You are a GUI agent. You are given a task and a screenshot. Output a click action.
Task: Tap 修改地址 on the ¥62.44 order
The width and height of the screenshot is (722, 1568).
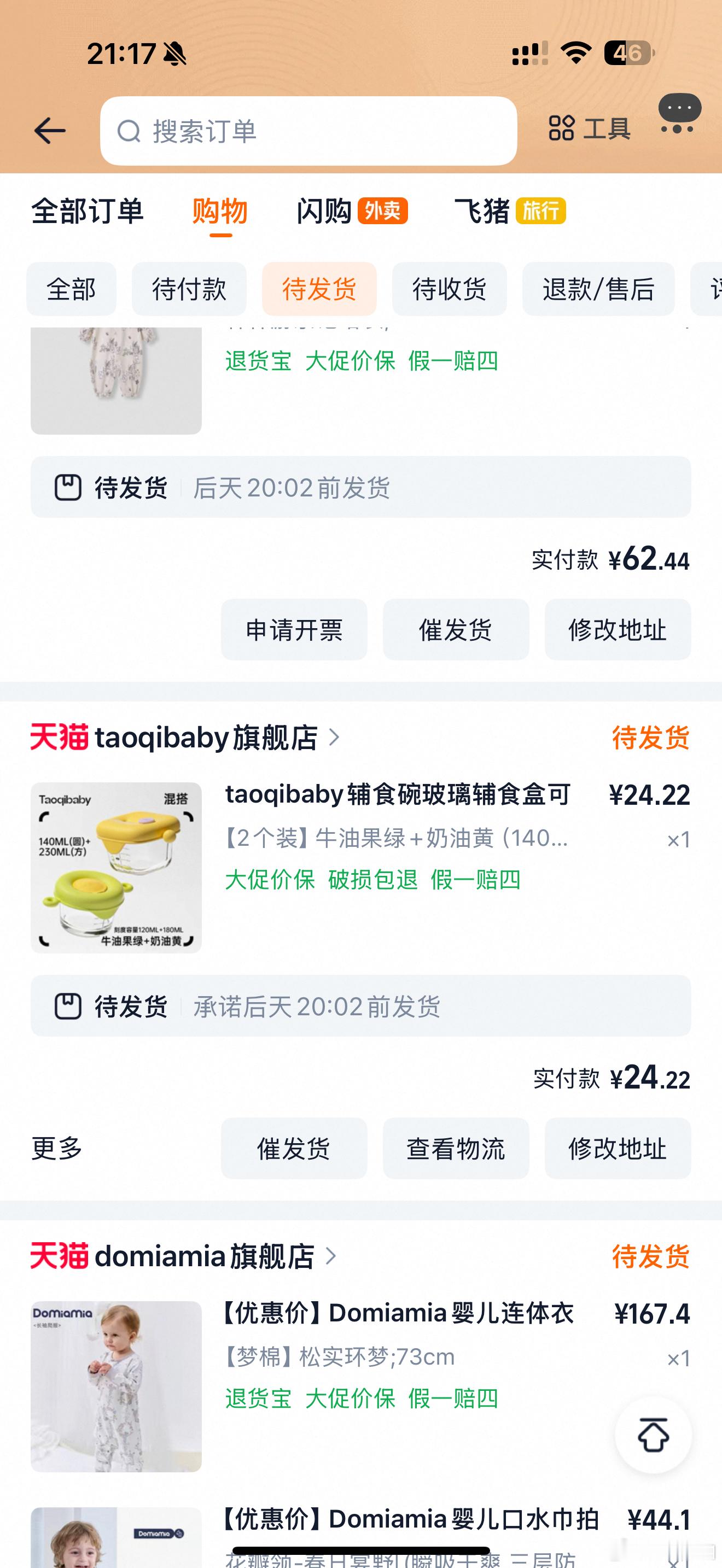(618, 630)
